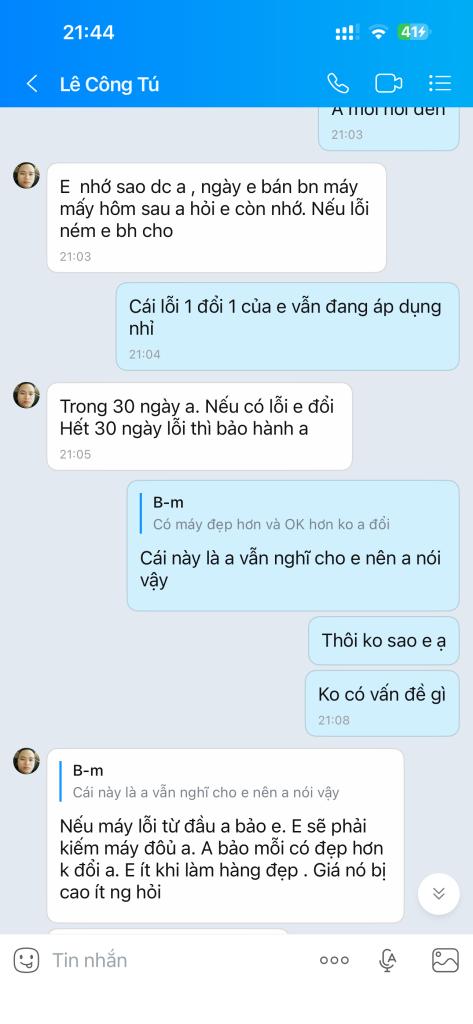Jump to latest messages with down arrow

(439, 893)
